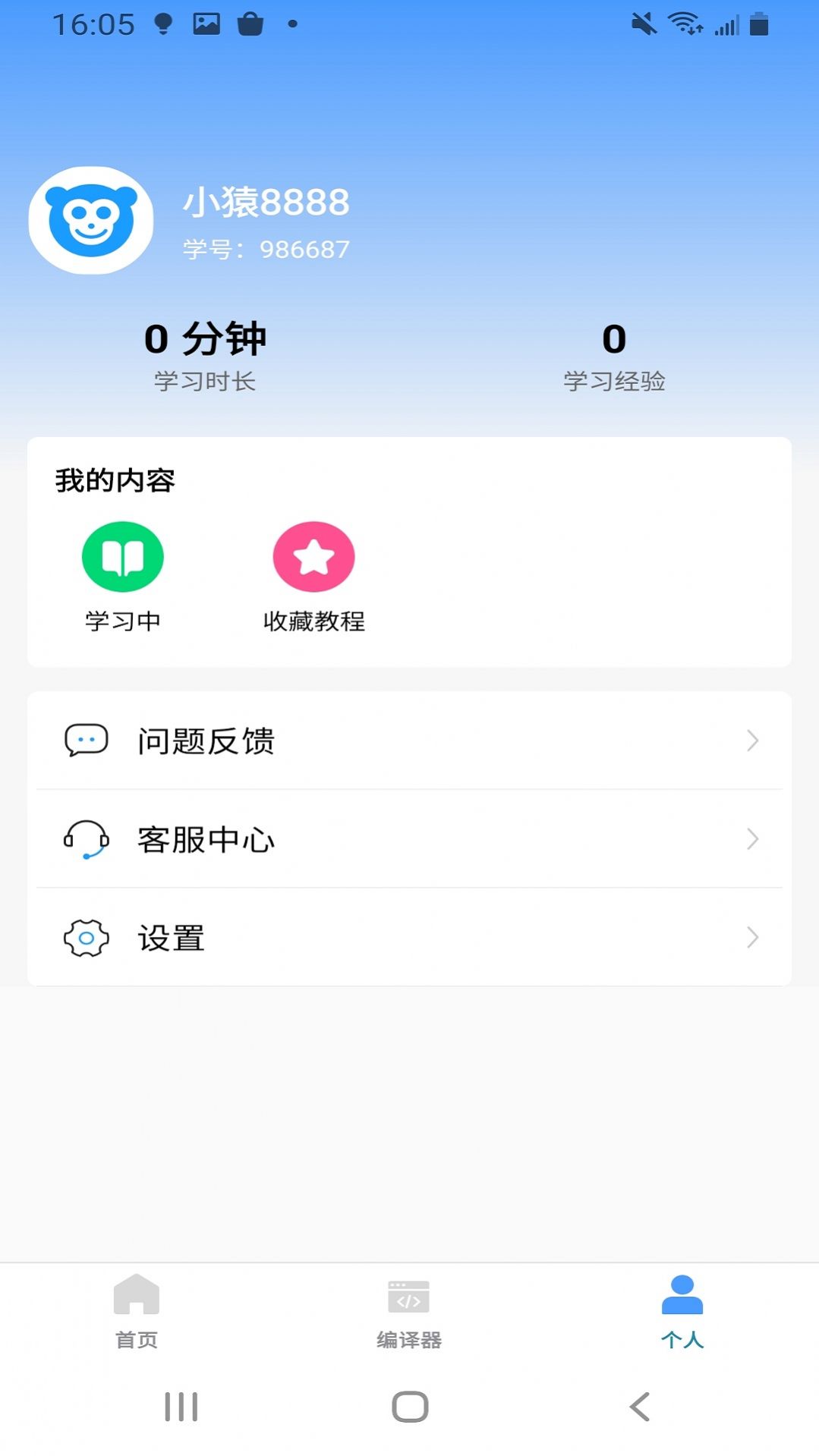Image resolution: width=819 pixels, height=1456 pixels.
Task: Tap the blue monkey avatar
Action: 91,219
